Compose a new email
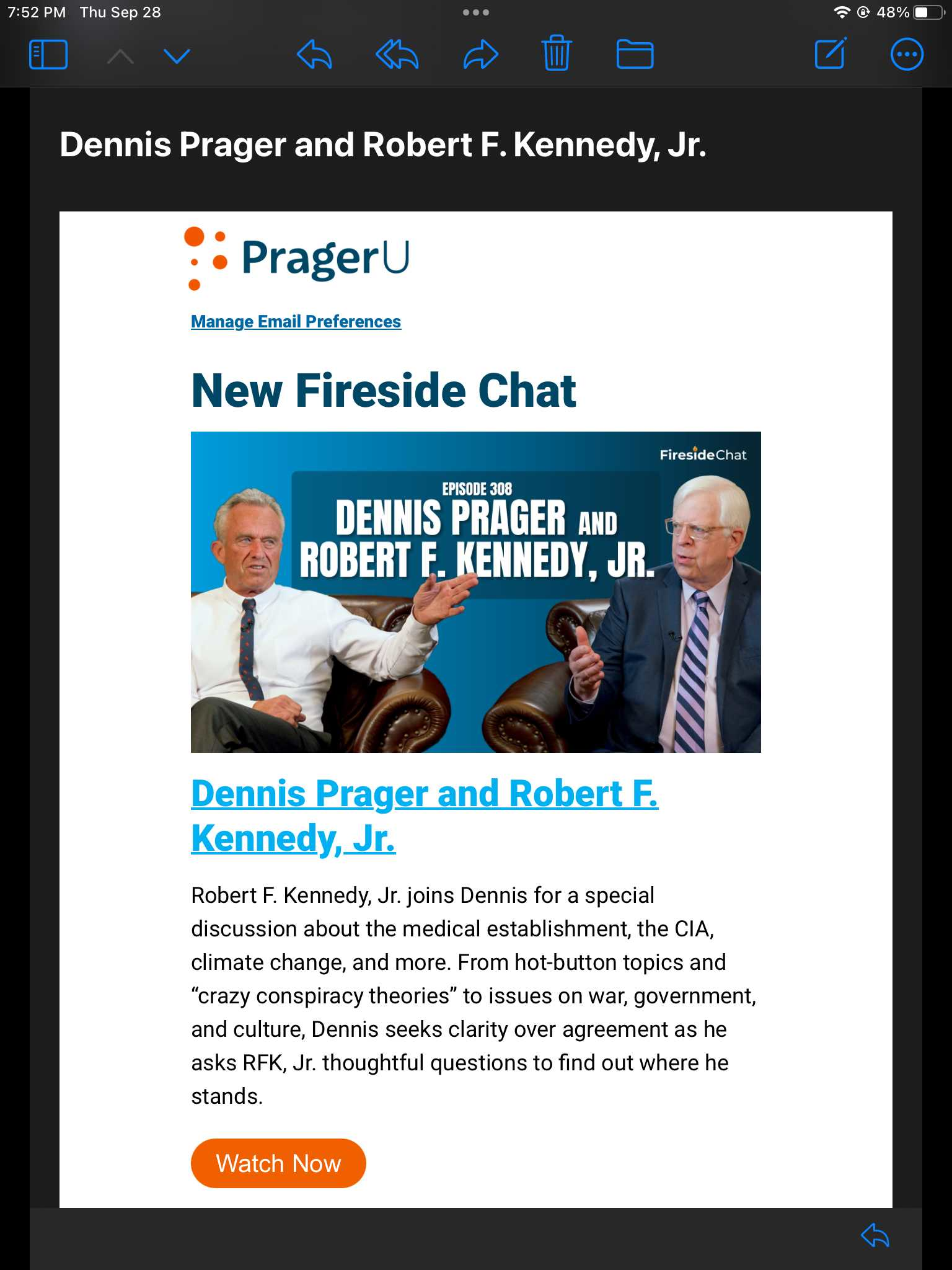The image size is (952, 1270). point(831,53)
